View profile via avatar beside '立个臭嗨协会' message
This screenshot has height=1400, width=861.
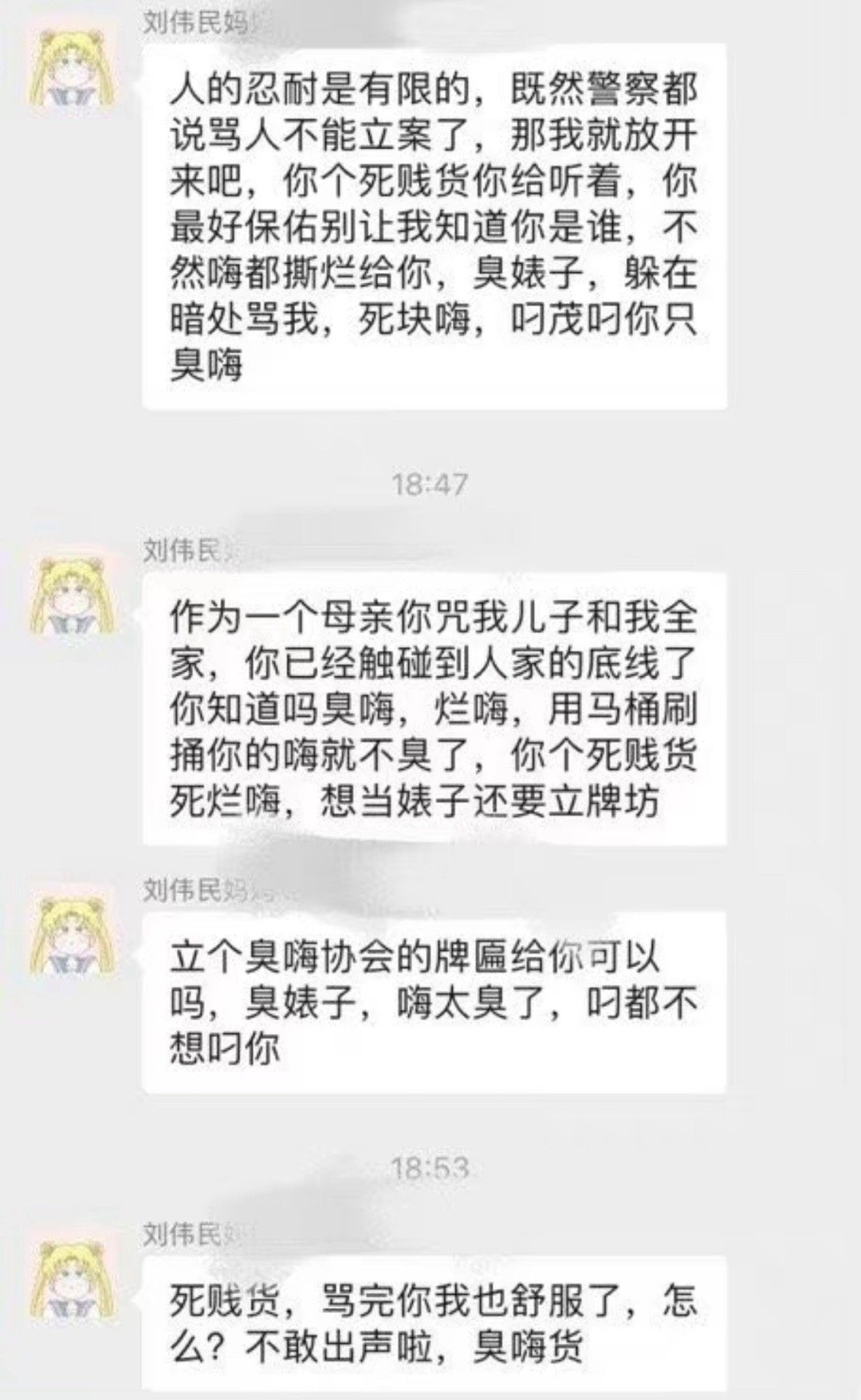point(73,938)
